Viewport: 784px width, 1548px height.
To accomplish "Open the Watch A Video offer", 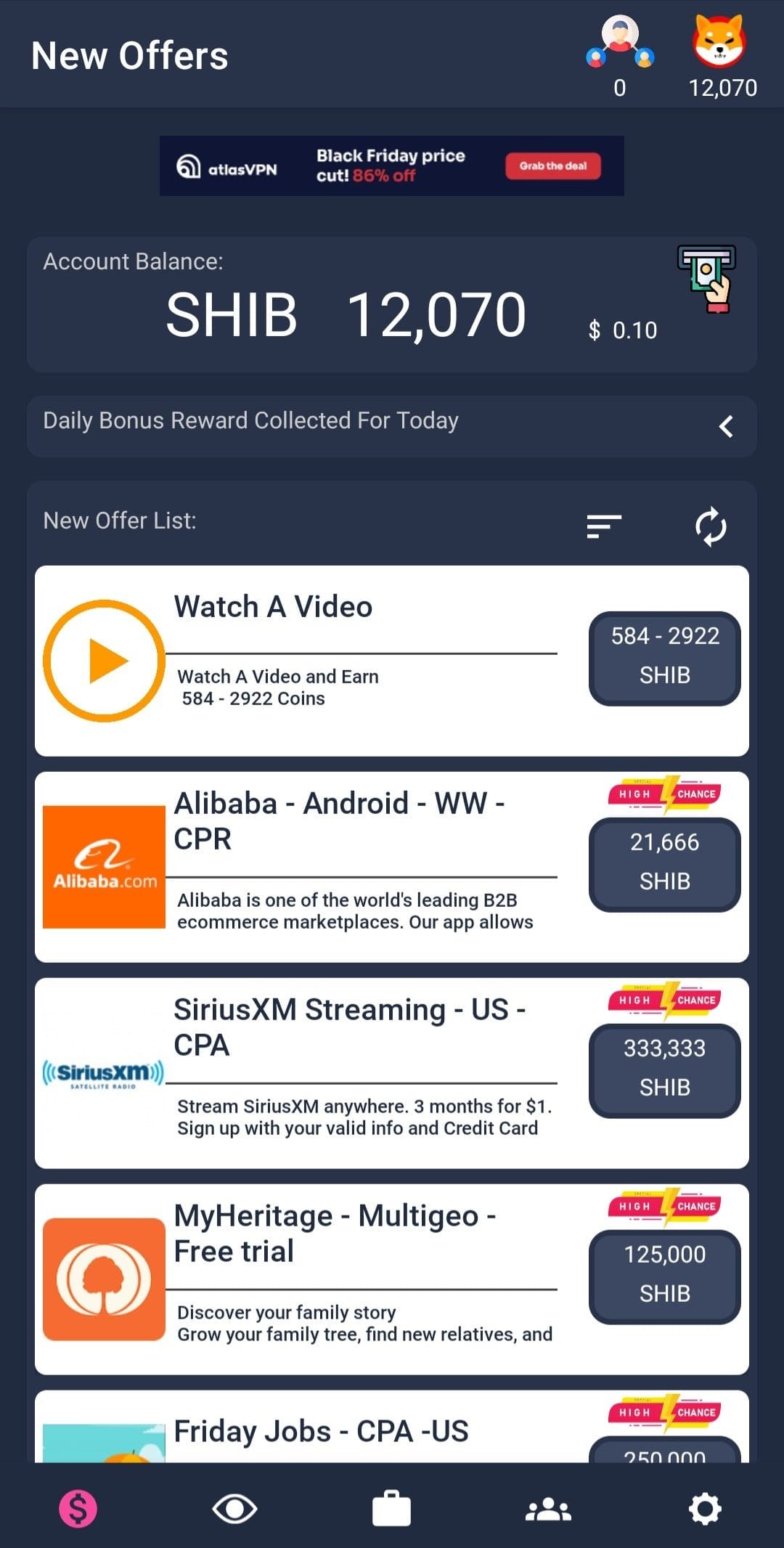I will click(392, 661).
